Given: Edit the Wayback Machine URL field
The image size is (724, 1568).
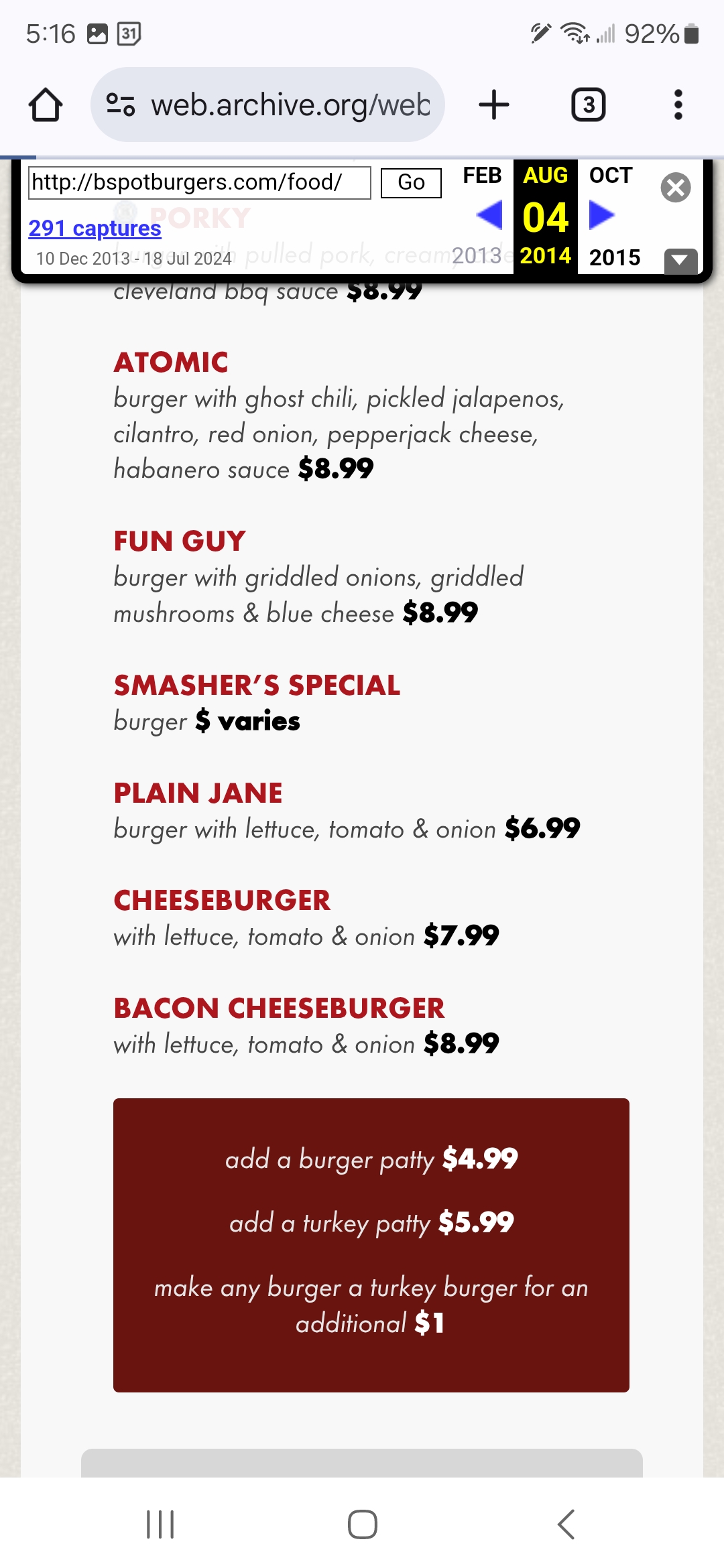Looking at the screenshot, I should 199,183.
